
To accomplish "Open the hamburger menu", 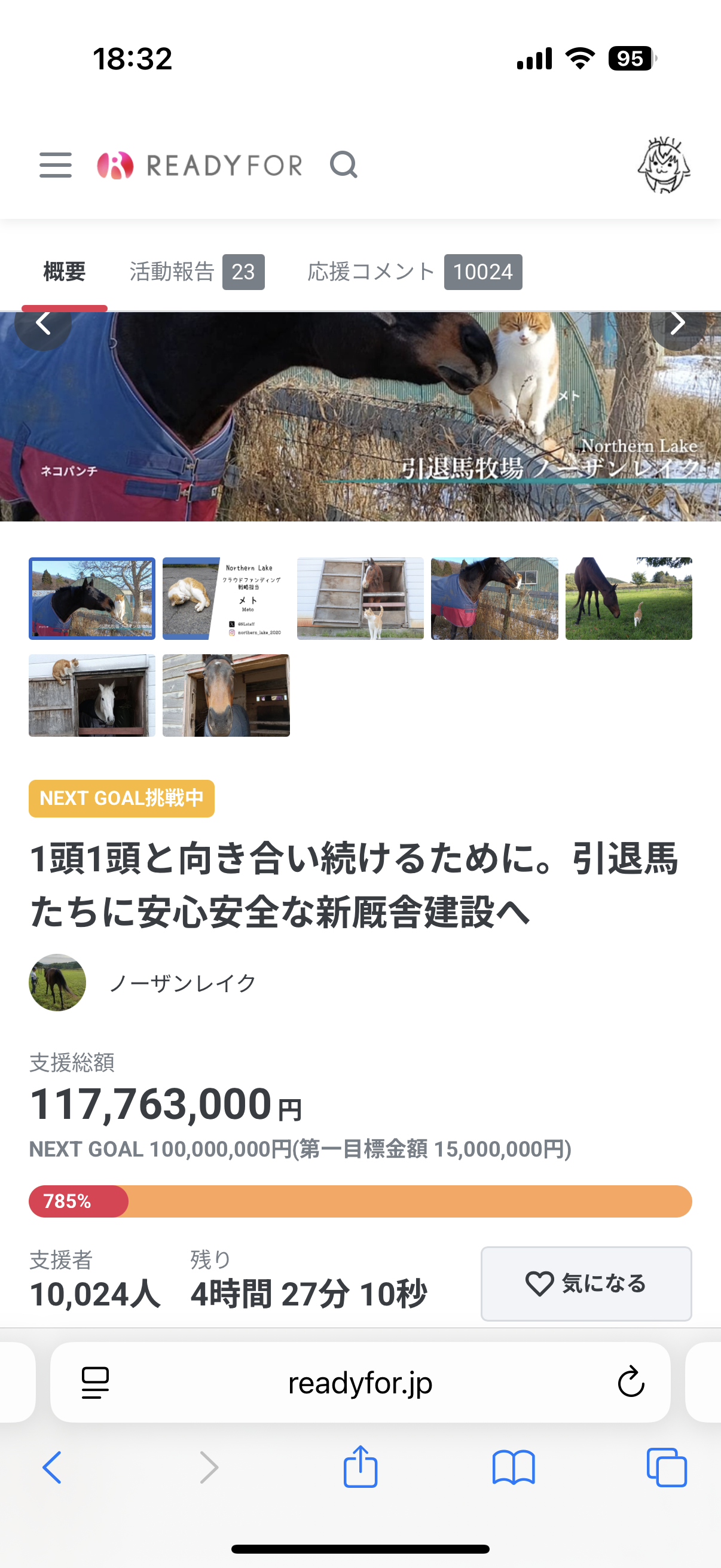I will coord(56,165).
